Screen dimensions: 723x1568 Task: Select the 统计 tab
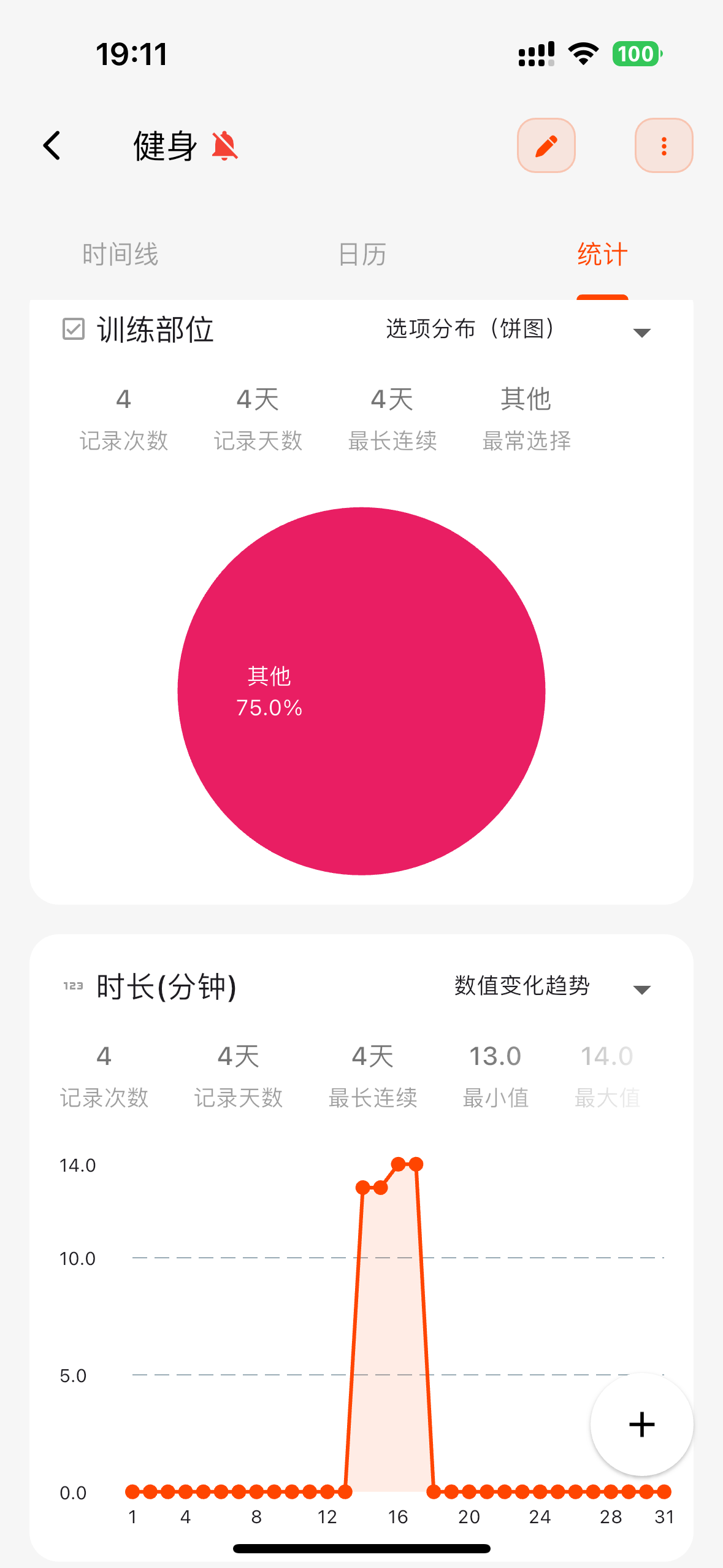point(602,254)
